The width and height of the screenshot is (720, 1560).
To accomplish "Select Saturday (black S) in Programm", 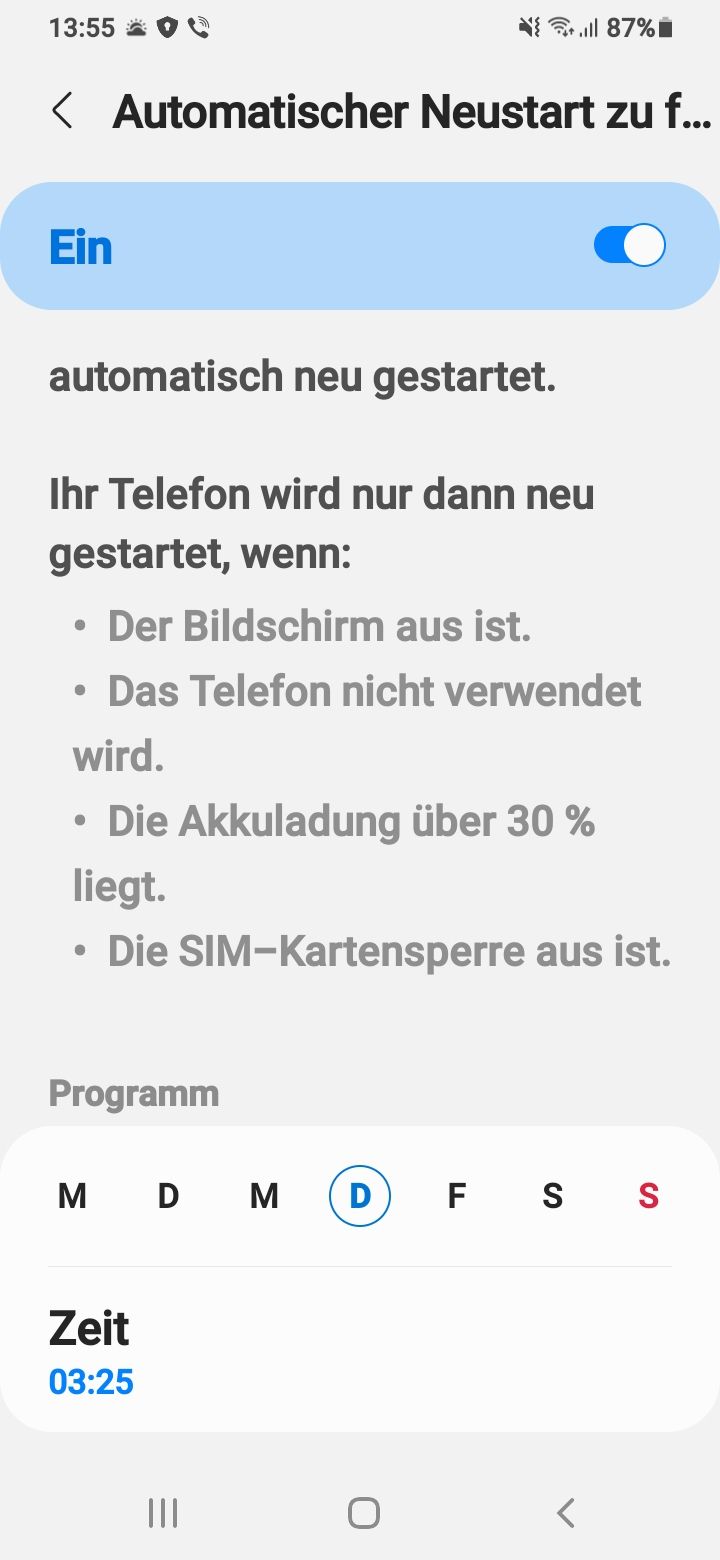I will (x=552, y=1195).
